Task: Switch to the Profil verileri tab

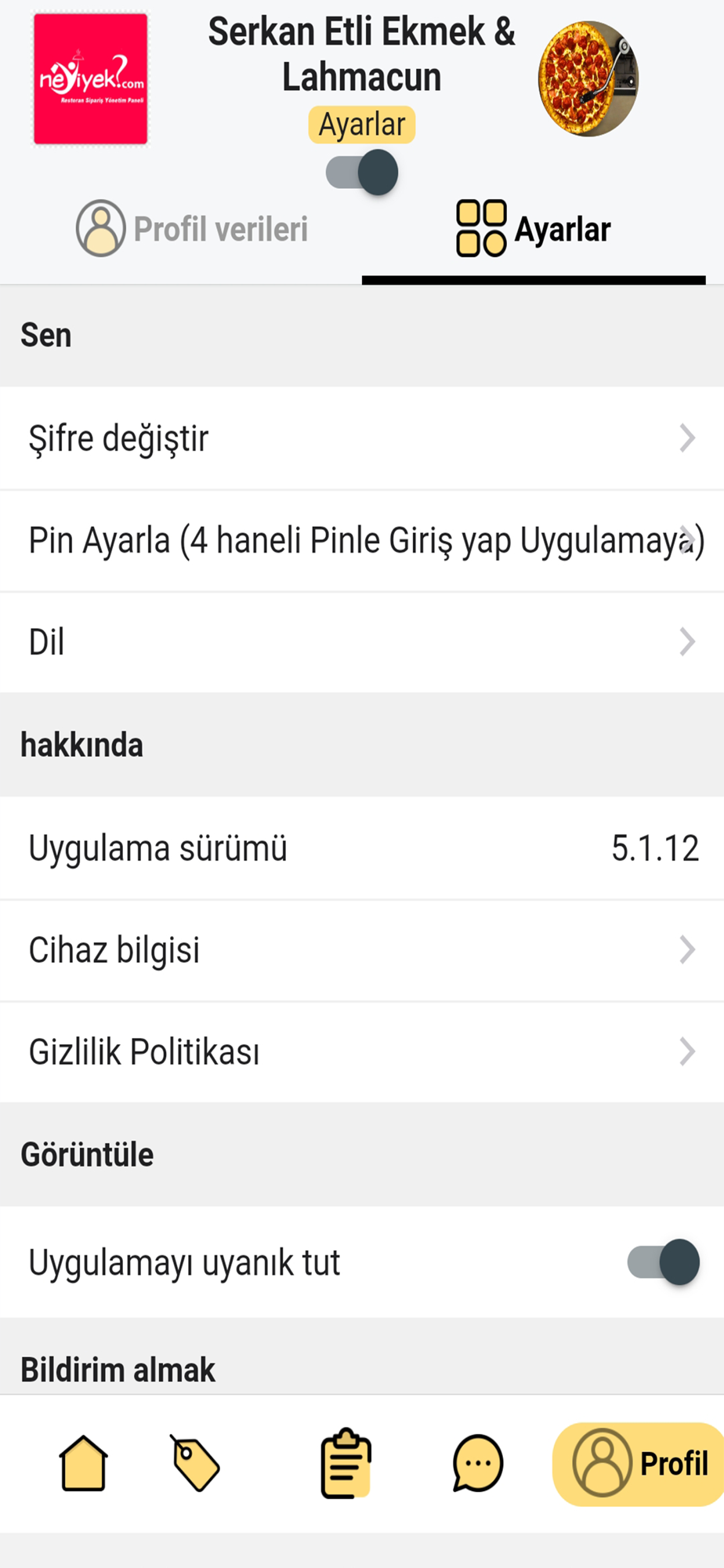Action: click(x=192, y=229)
